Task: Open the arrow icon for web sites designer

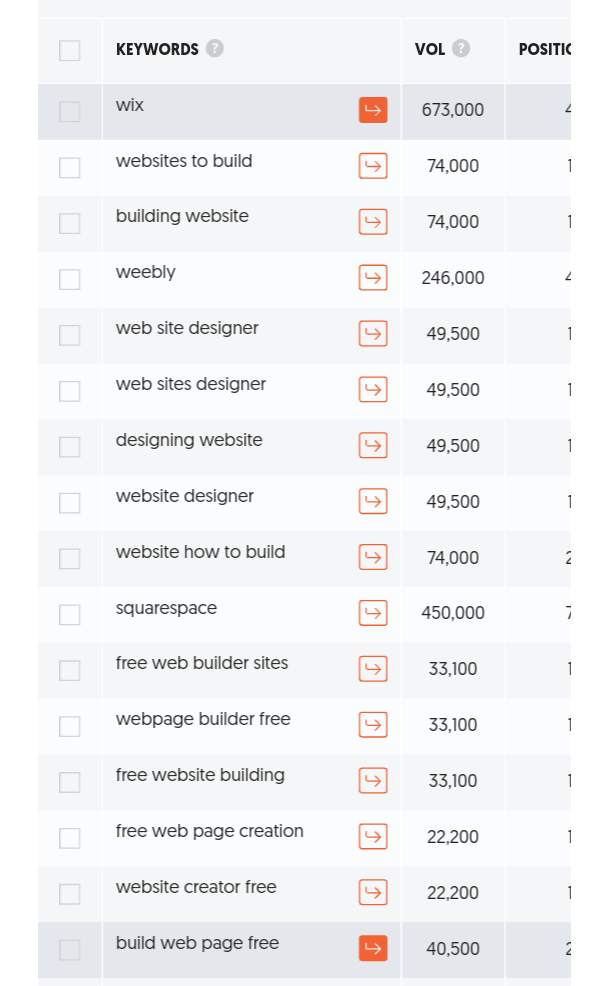Action: coord(373,390)
